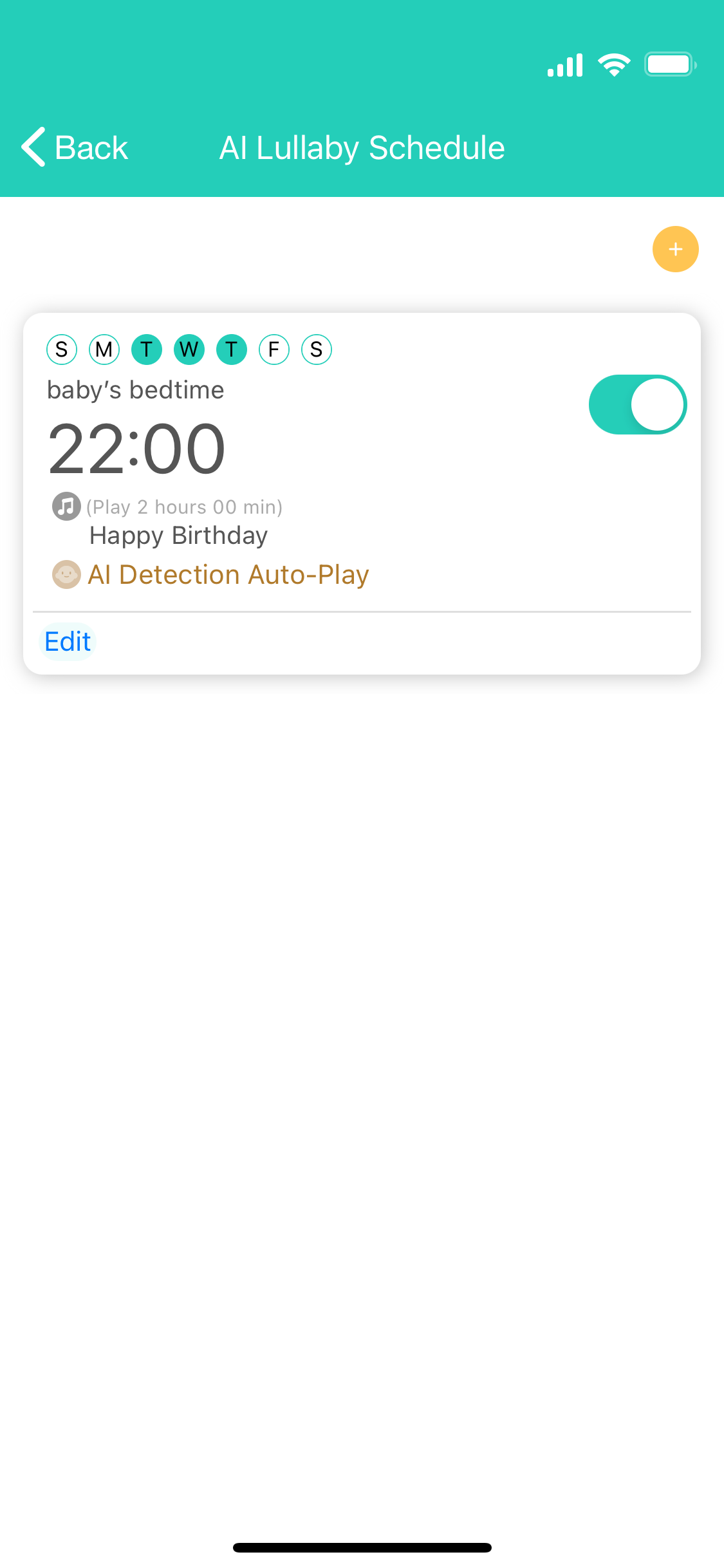
Task: Add a new lullaby schedule
Action: [675, 249]
